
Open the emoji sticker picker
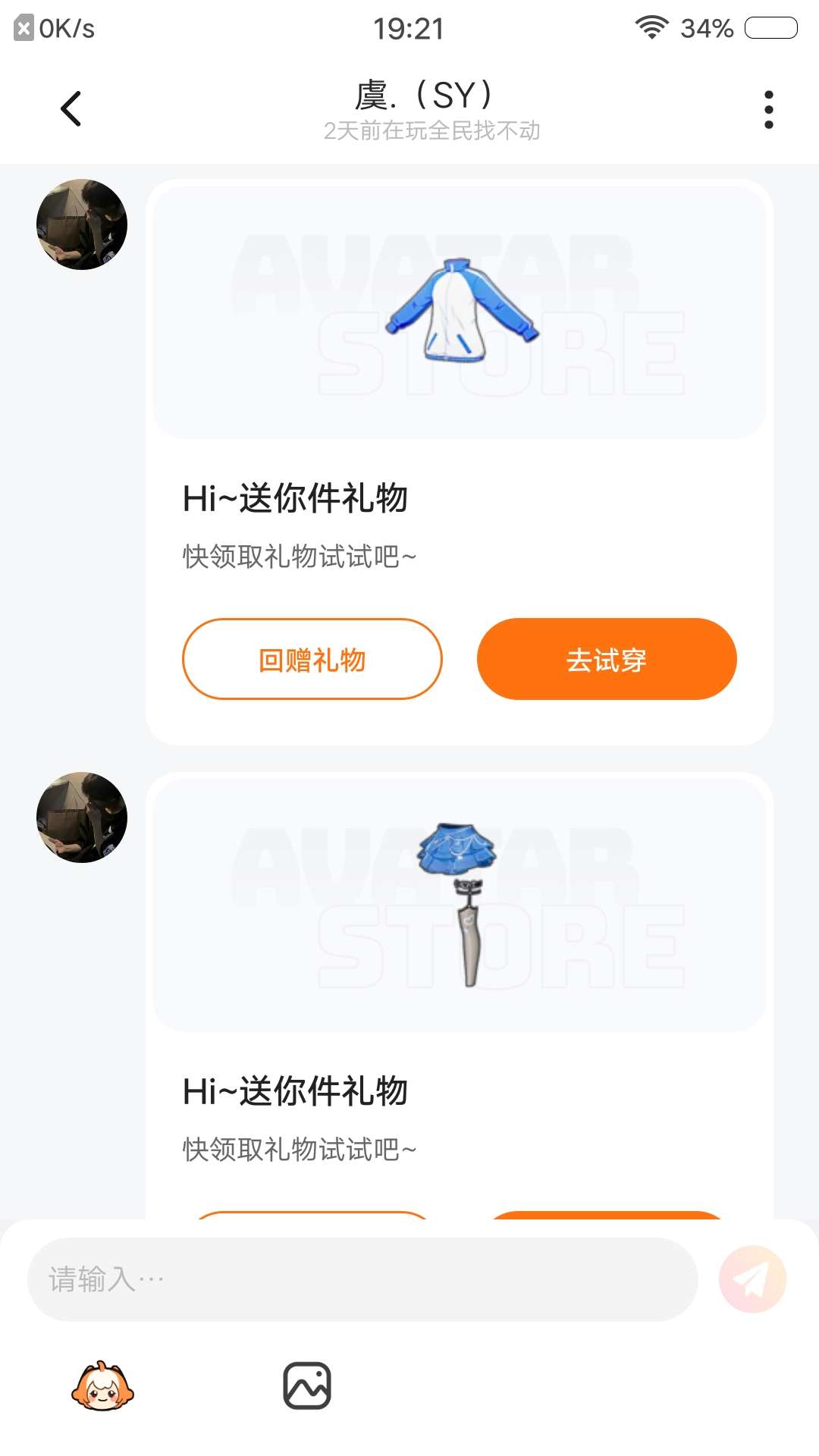point(102,1385)
